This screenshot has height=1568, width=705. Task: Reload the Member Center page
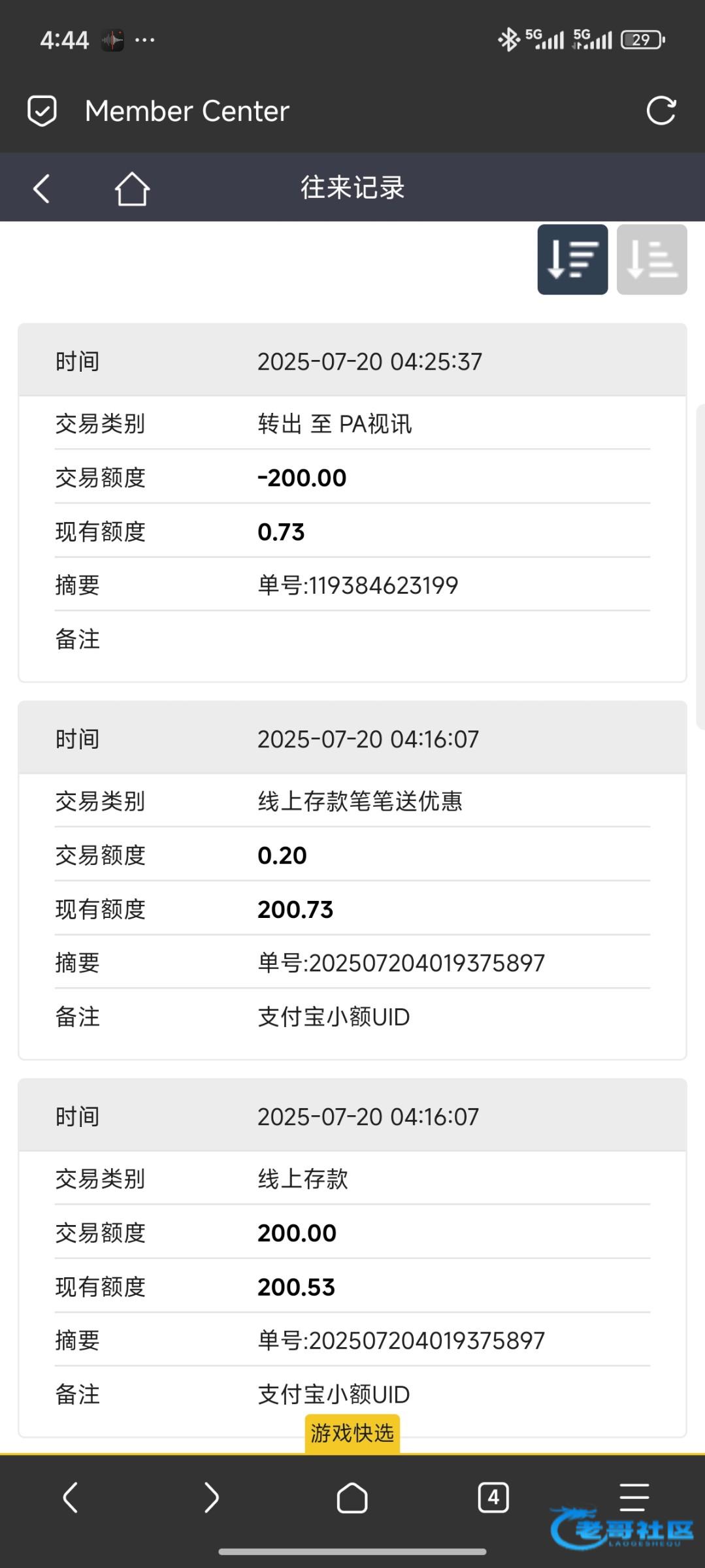(661, 110)
